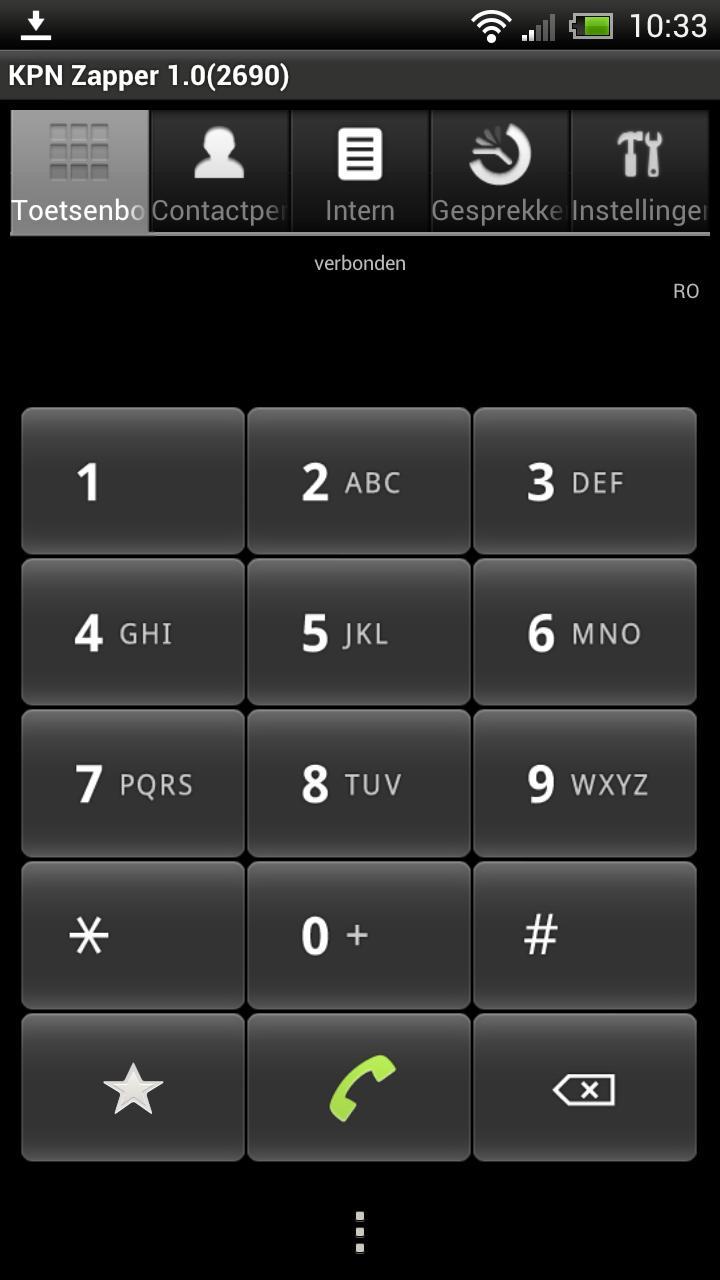
Task: Tap the asterisk key
Action: coord(133,936)
